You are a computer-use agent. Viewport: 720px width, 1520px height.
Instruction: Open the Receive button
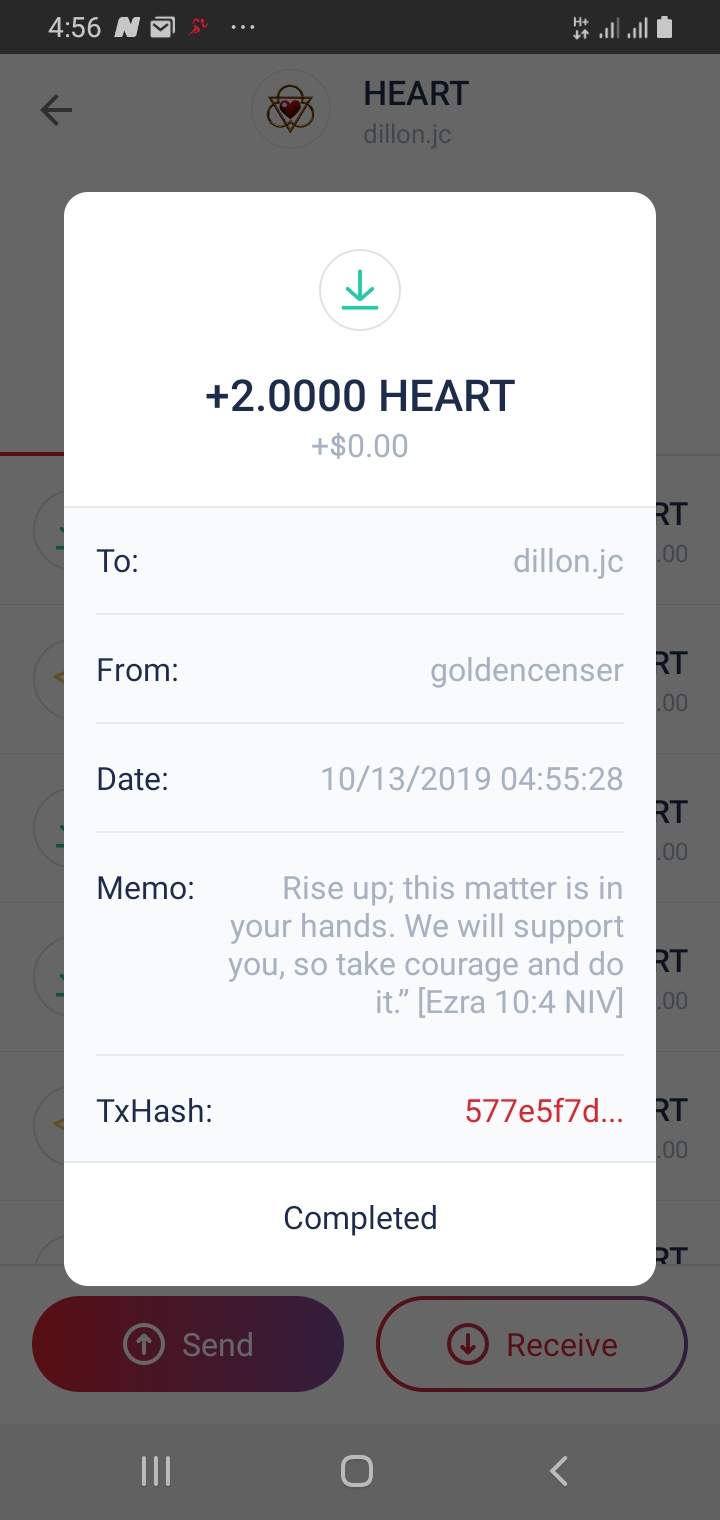click(532, 1344)
